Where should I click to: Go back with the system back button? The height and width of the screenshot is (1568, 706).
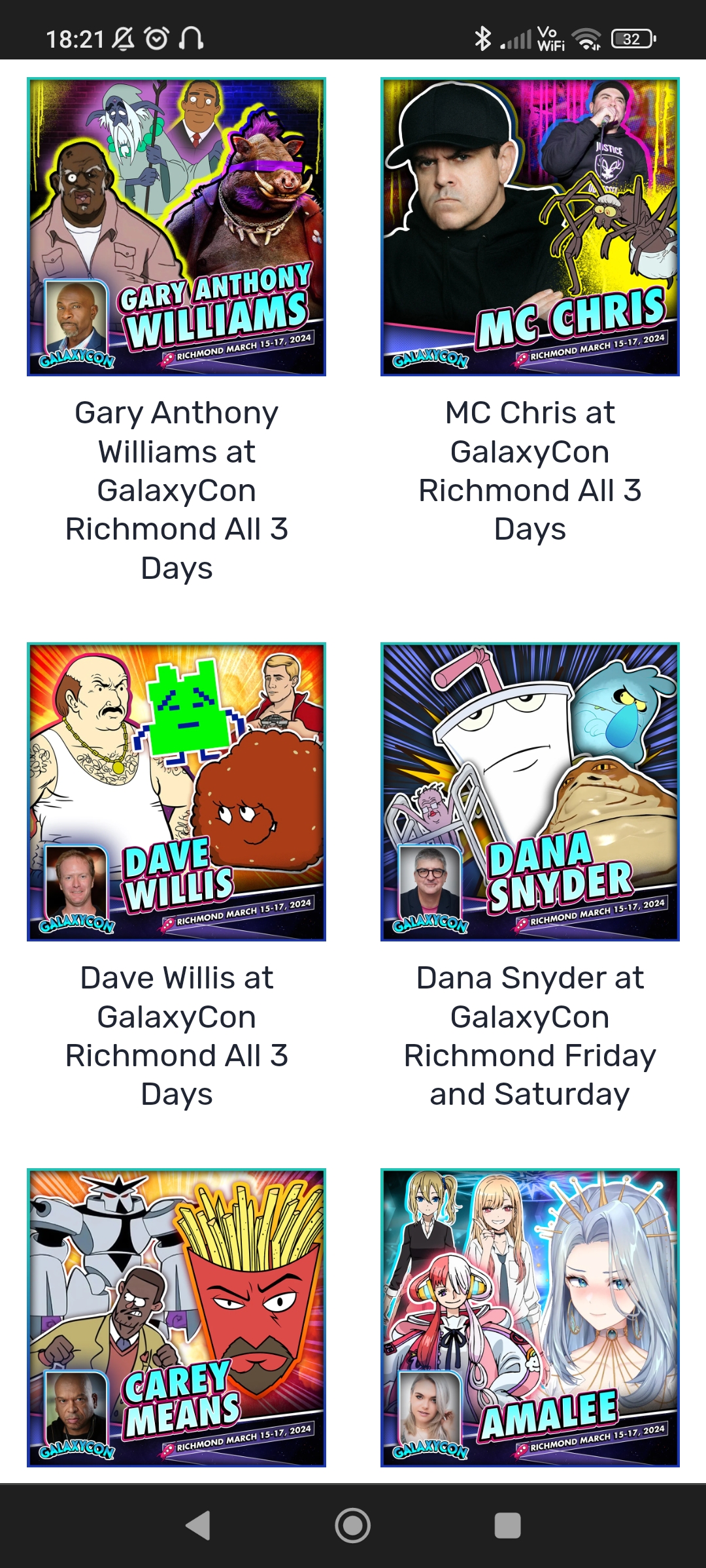197,1526
